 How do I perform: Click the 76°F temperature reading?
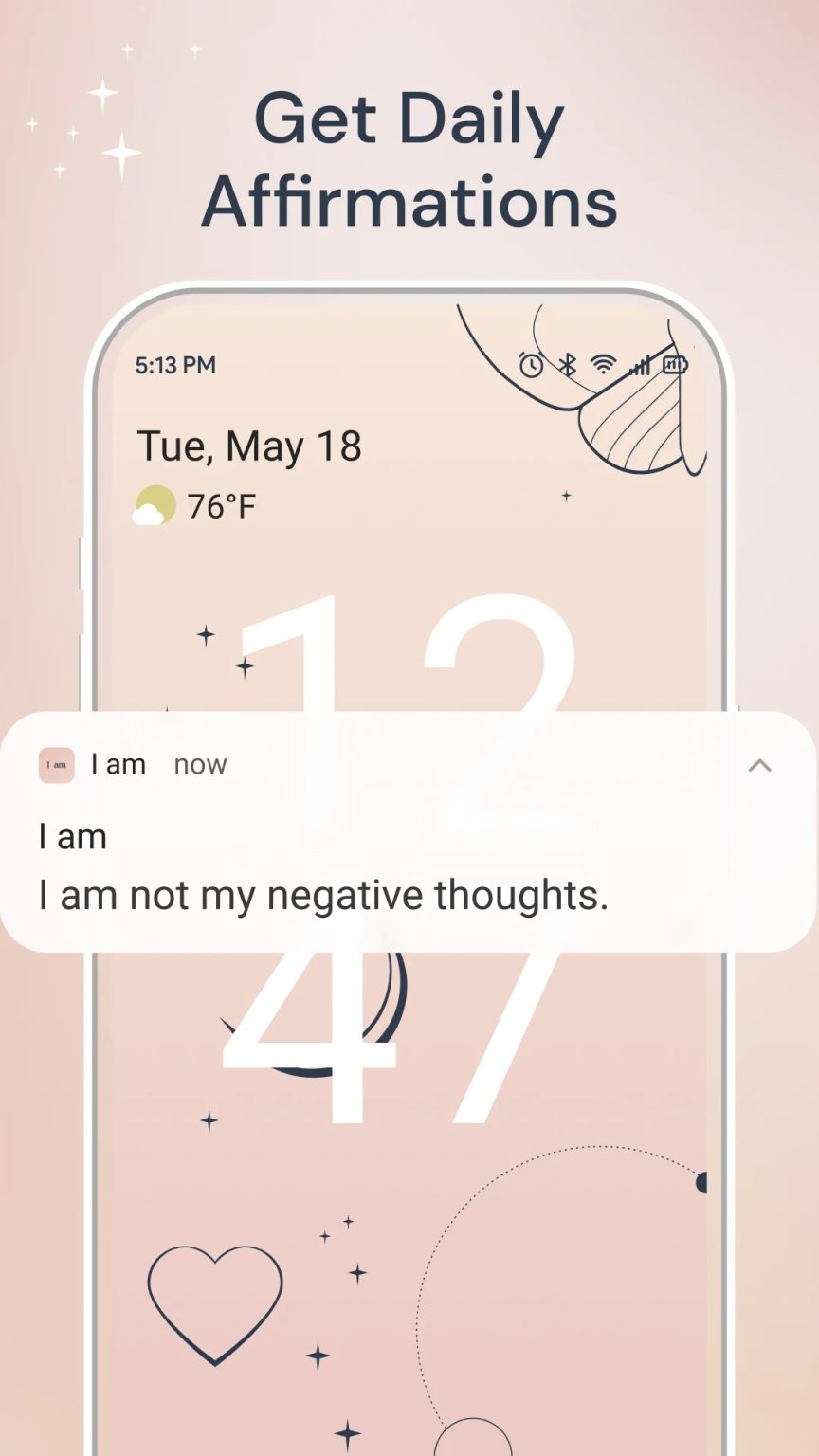click(225, 504)
